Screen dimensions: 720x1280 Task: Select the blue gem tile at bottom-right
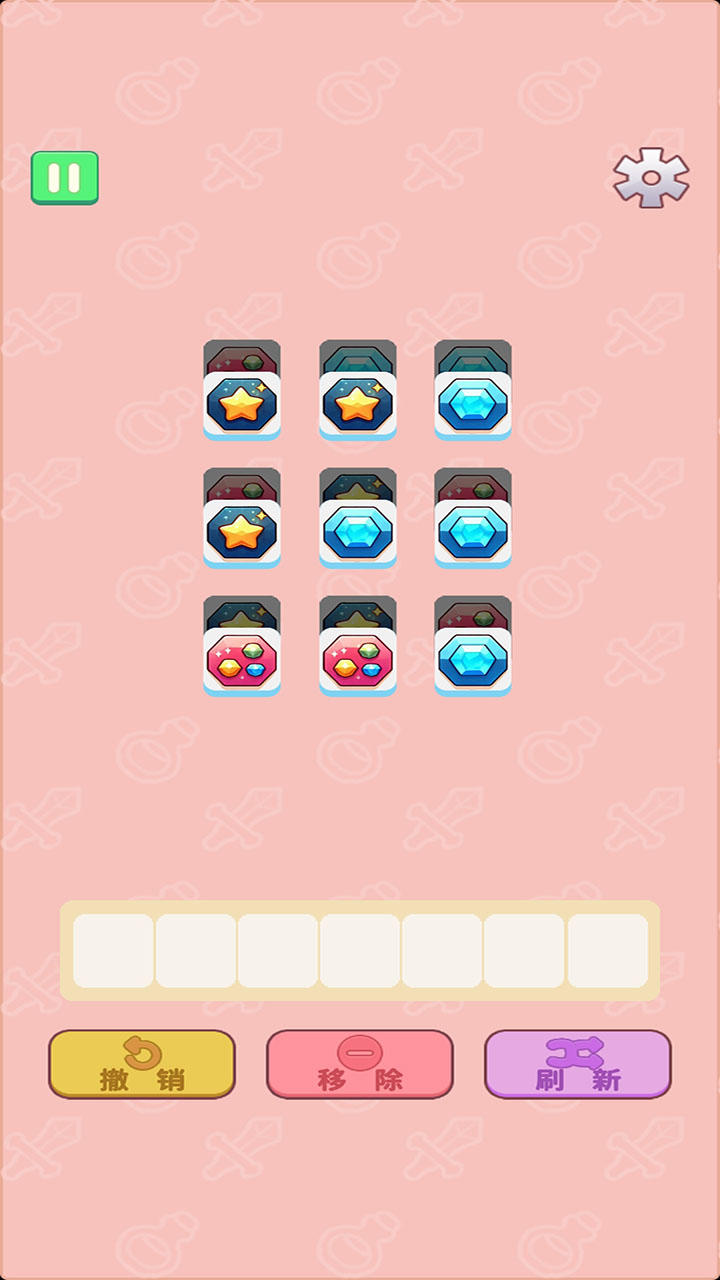tap(473, 661)
